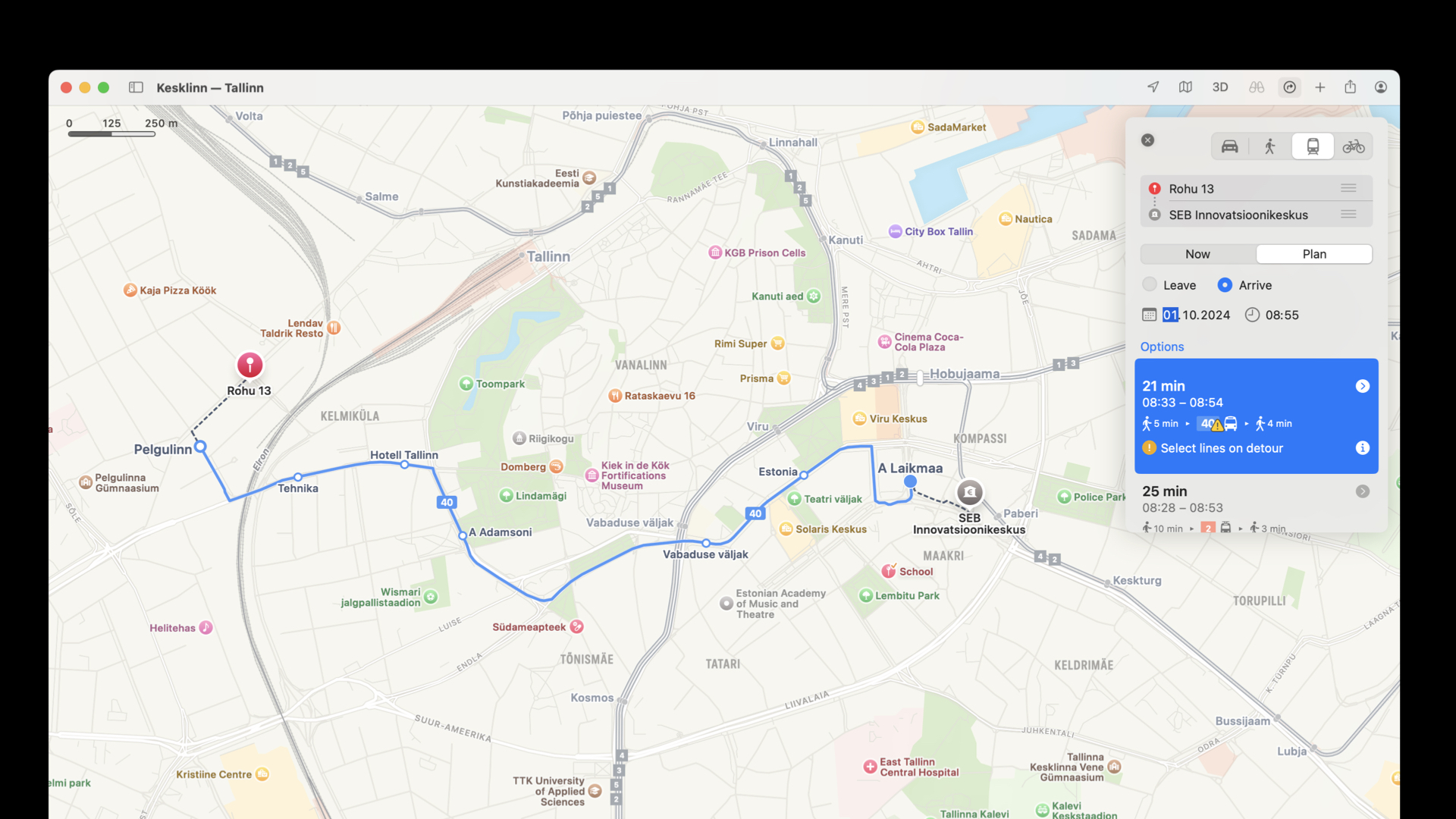Screen dimensions: 1456x819
Task: Switch to walking directions
Action: pos(1270,146)
